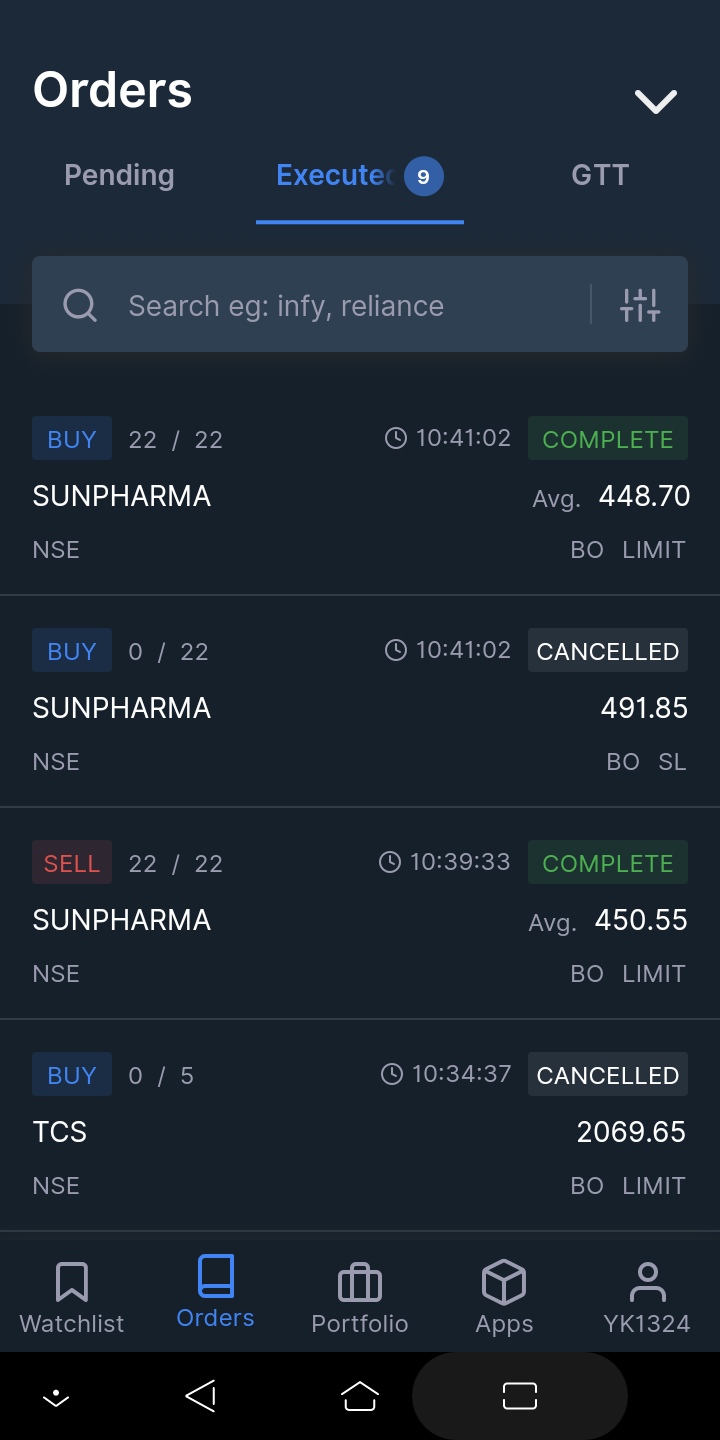This screenshot has width=720, height=1440.
Task: Select the Executed orders tab
Action: pos(359,177)
